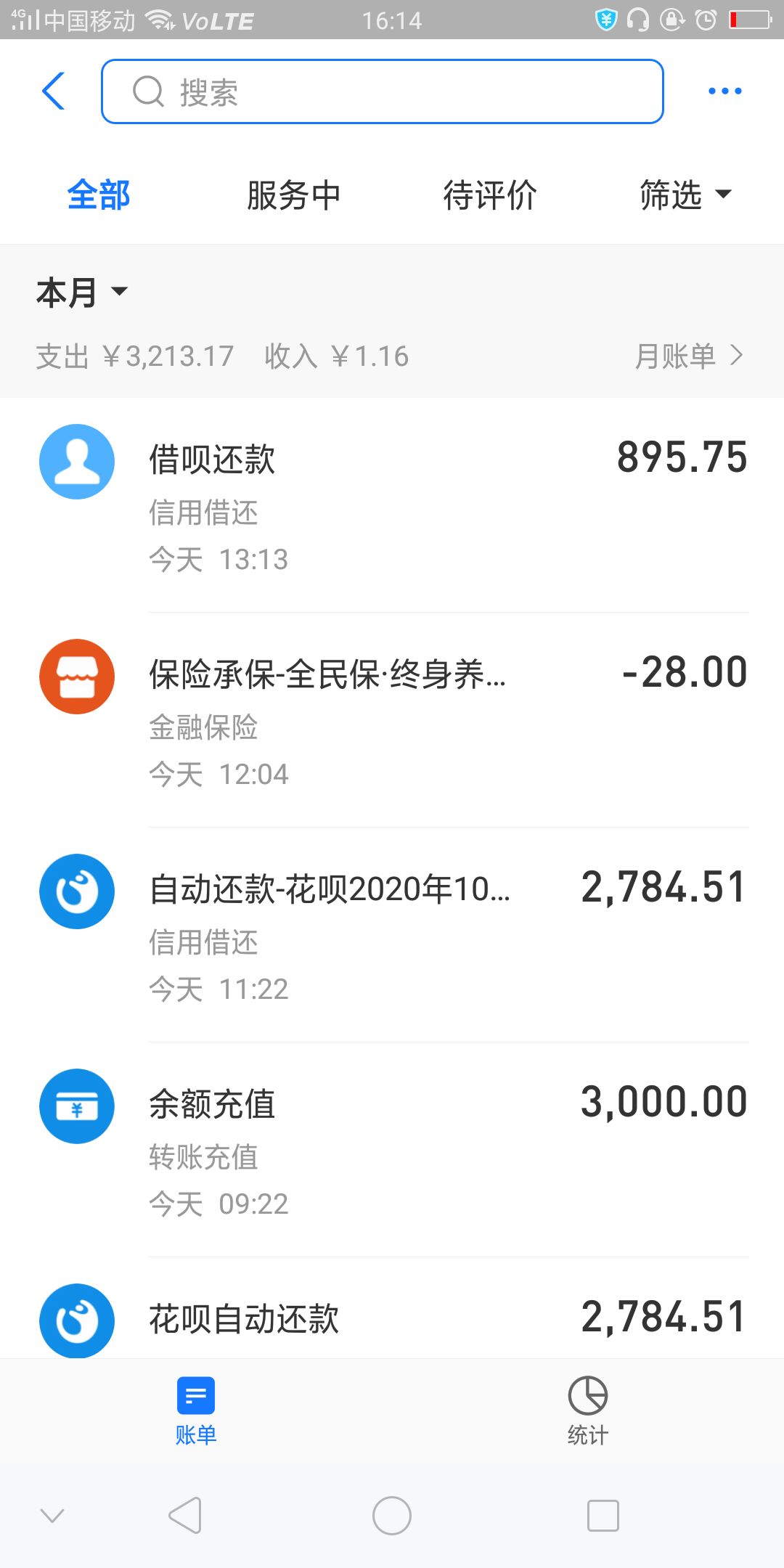
Task: Open the 月账单 monthly bill link
Action: (x=689, y=356)
